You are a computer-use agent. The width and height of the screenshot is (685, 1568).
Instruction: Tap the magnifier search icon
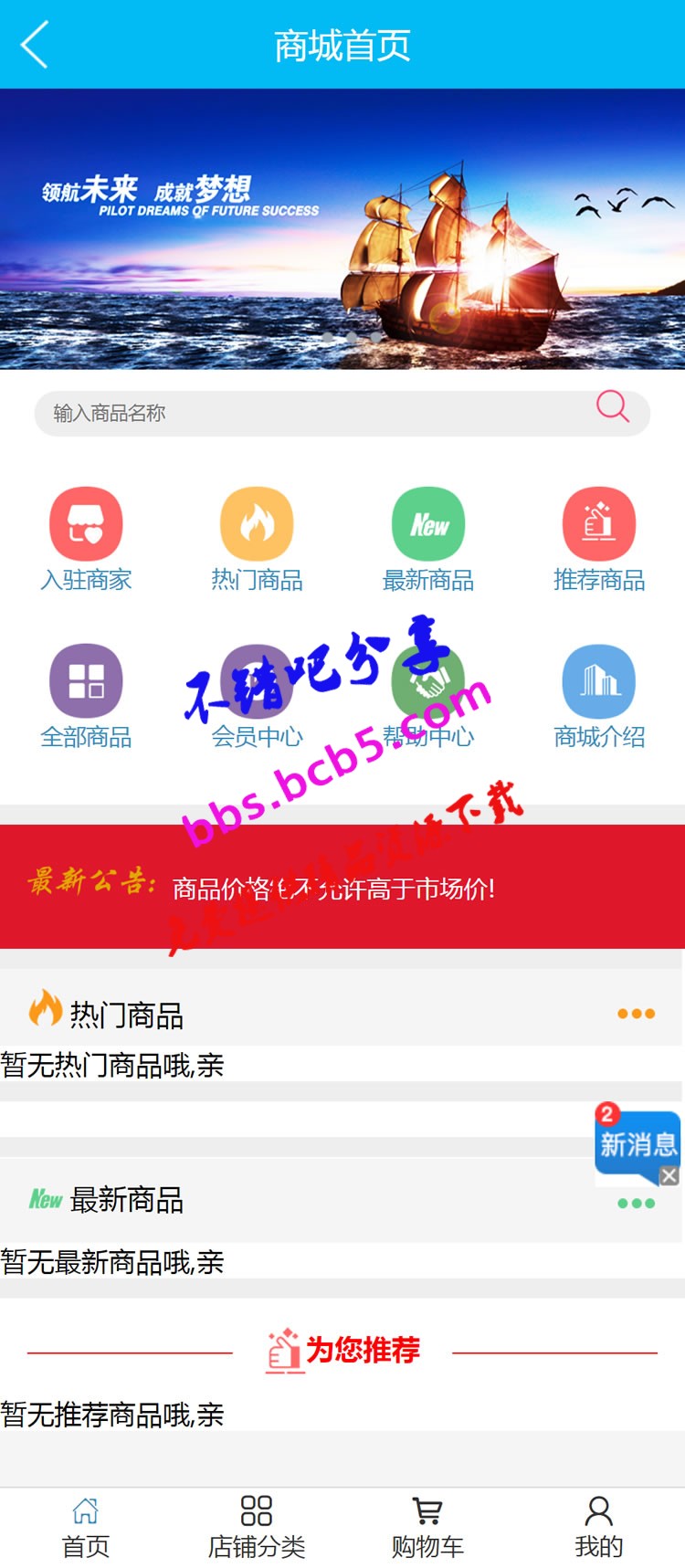(613, 406)
